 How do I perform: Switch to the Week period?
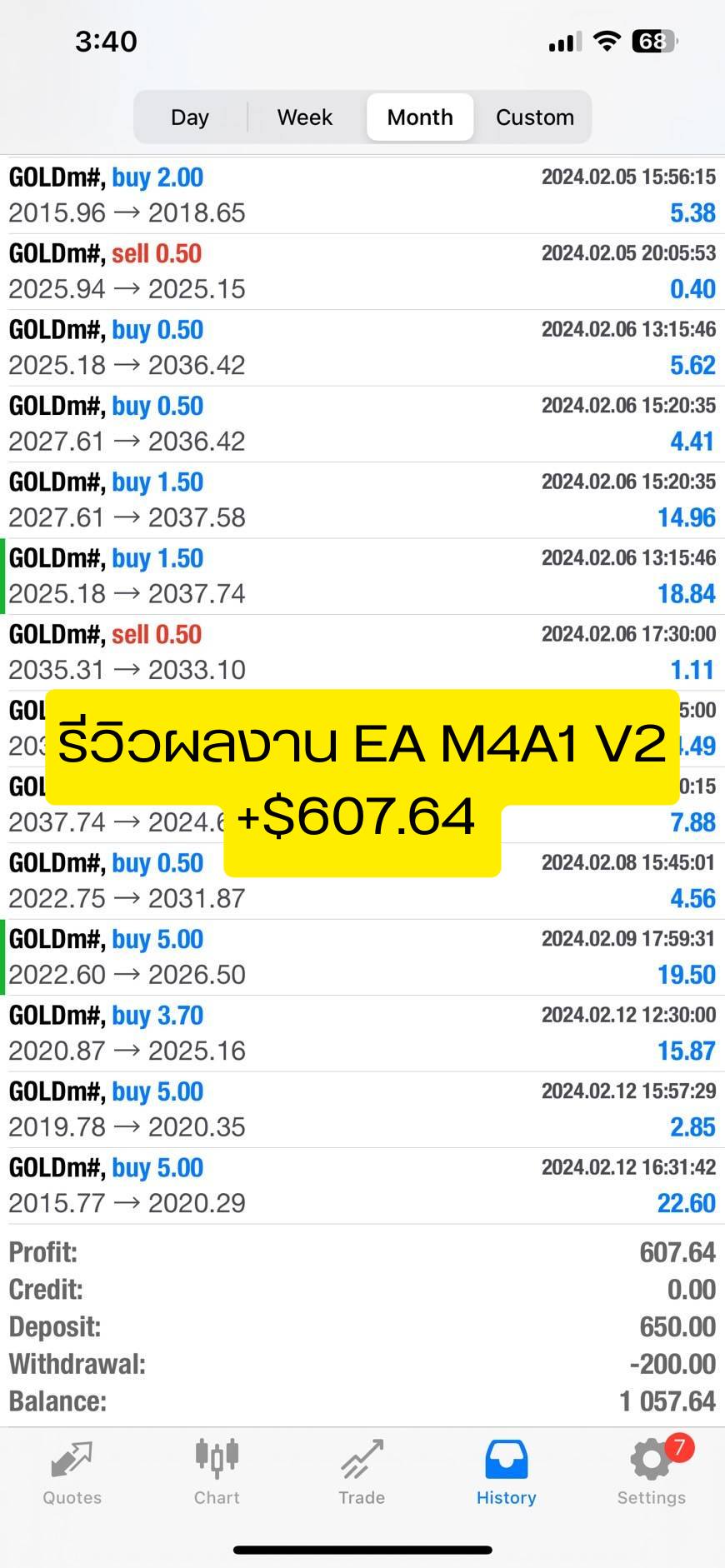[x=305, y=117]
